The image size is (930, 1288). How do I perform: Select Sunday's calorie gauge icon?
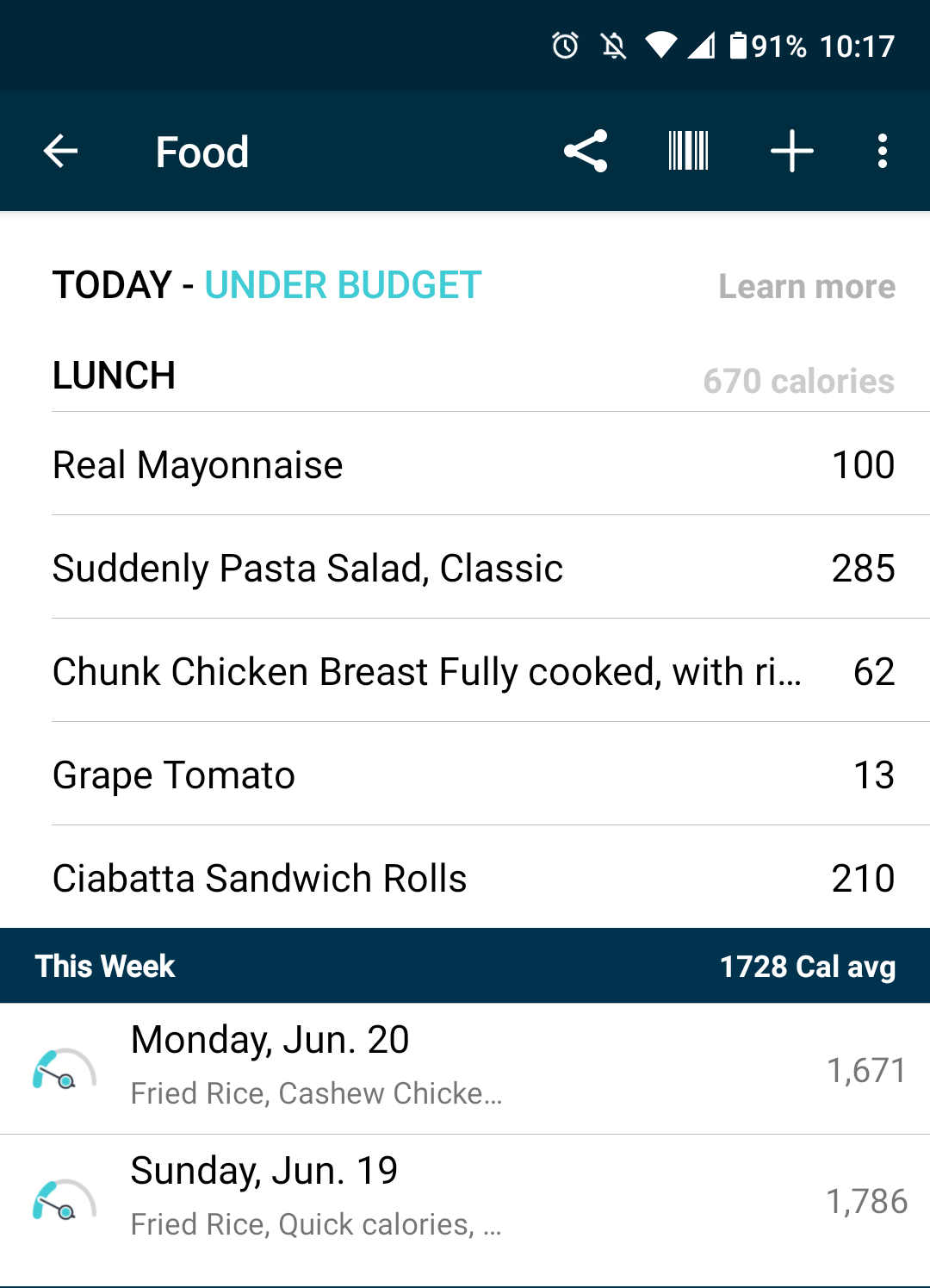coord(65,1198)
